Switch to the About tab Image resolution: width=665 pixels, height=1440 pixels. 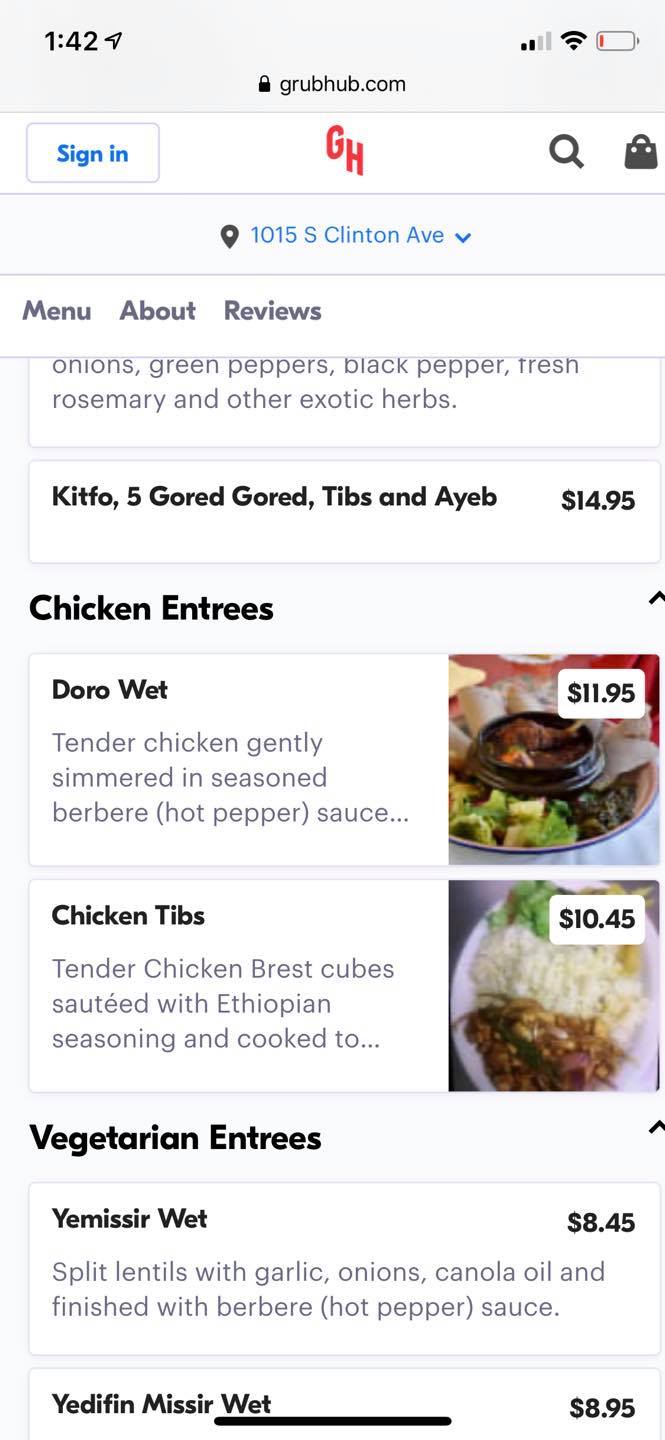pos(158,311)
